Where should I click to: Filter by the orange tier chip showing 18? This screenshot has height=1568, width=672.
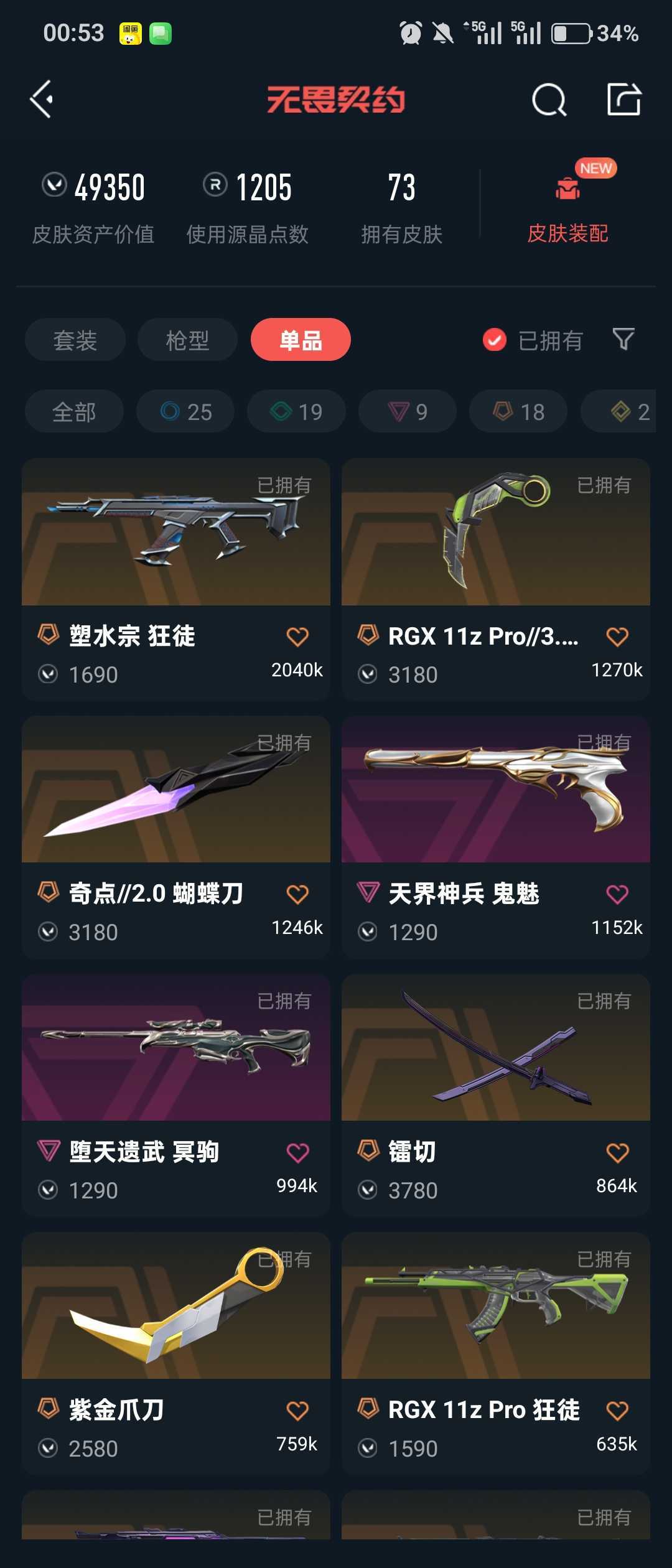(x=518, y=411)
